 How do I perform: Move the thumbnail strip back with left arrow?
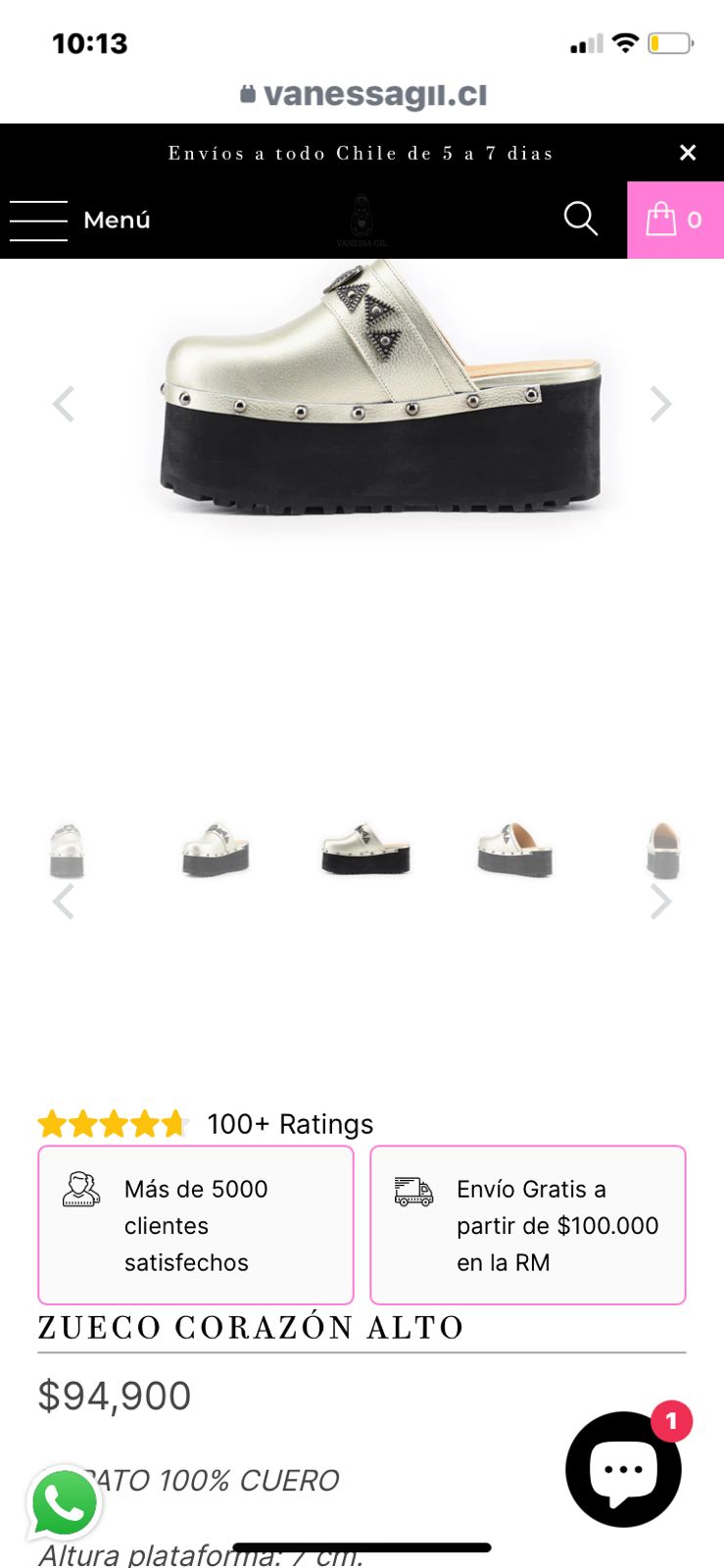click(64, 902)
